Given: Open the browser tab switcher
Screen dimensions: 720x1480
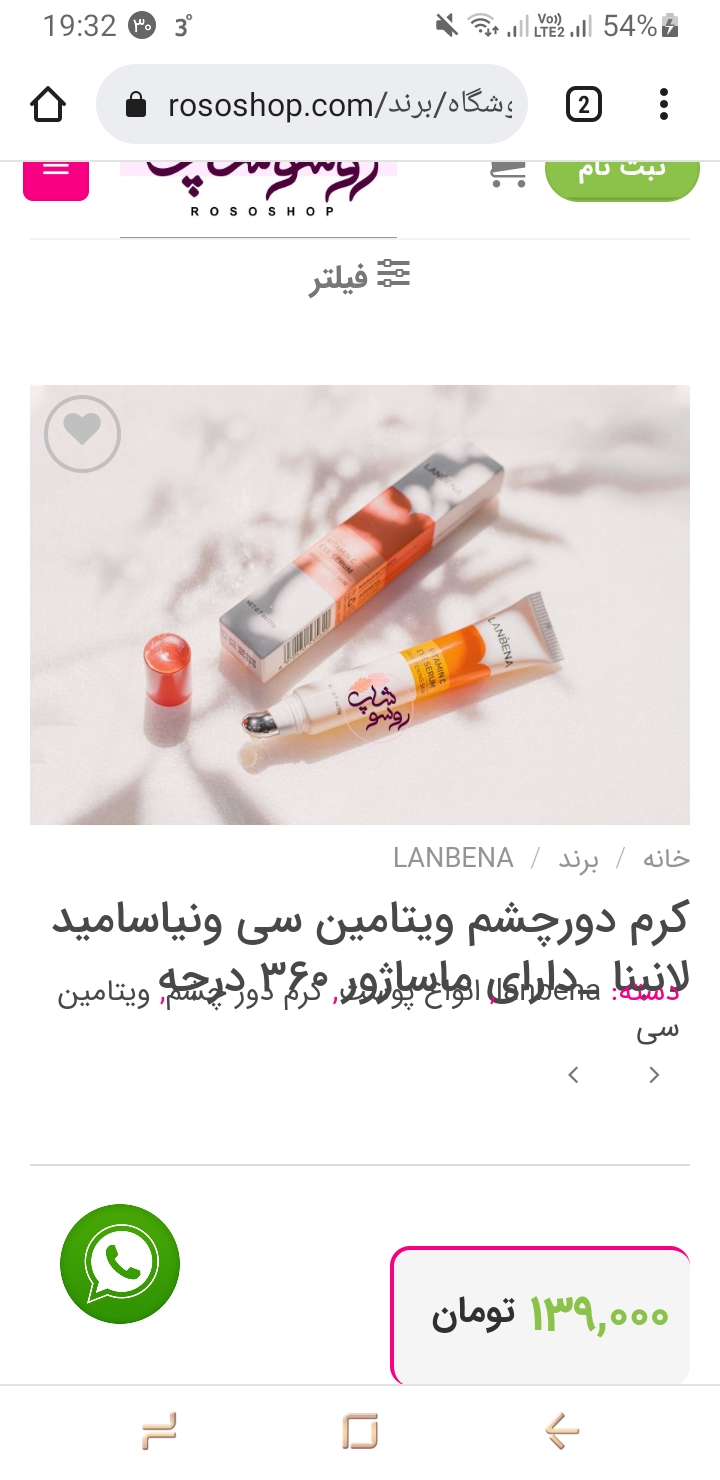Looking at the screenshot, I should (584, 104).
